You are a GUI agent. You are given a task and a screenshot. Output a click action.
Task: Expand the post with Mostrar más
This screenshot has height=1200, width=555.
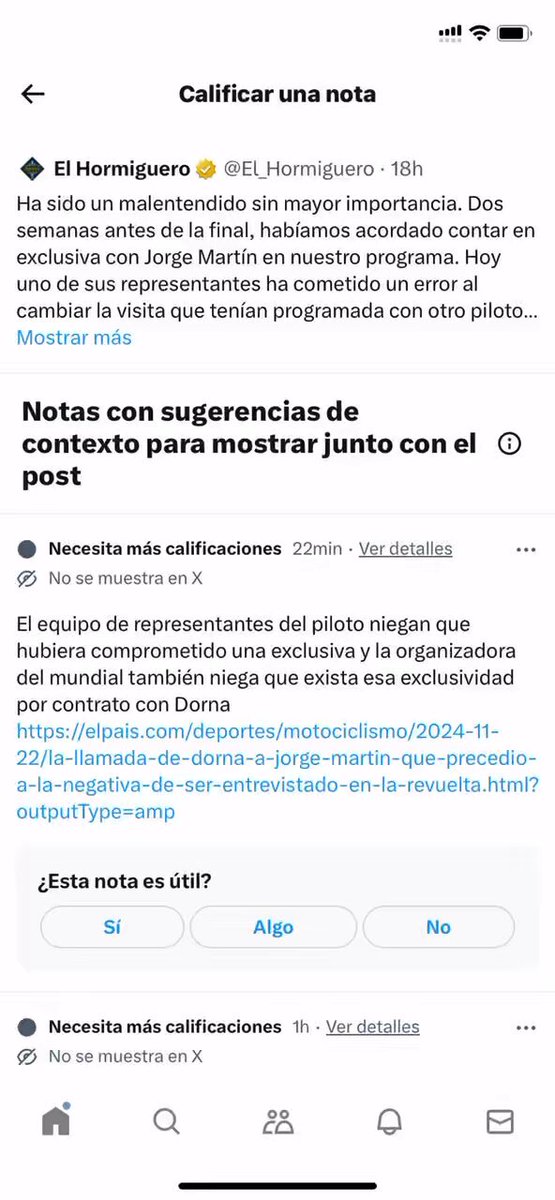click(x=74, y=337)
